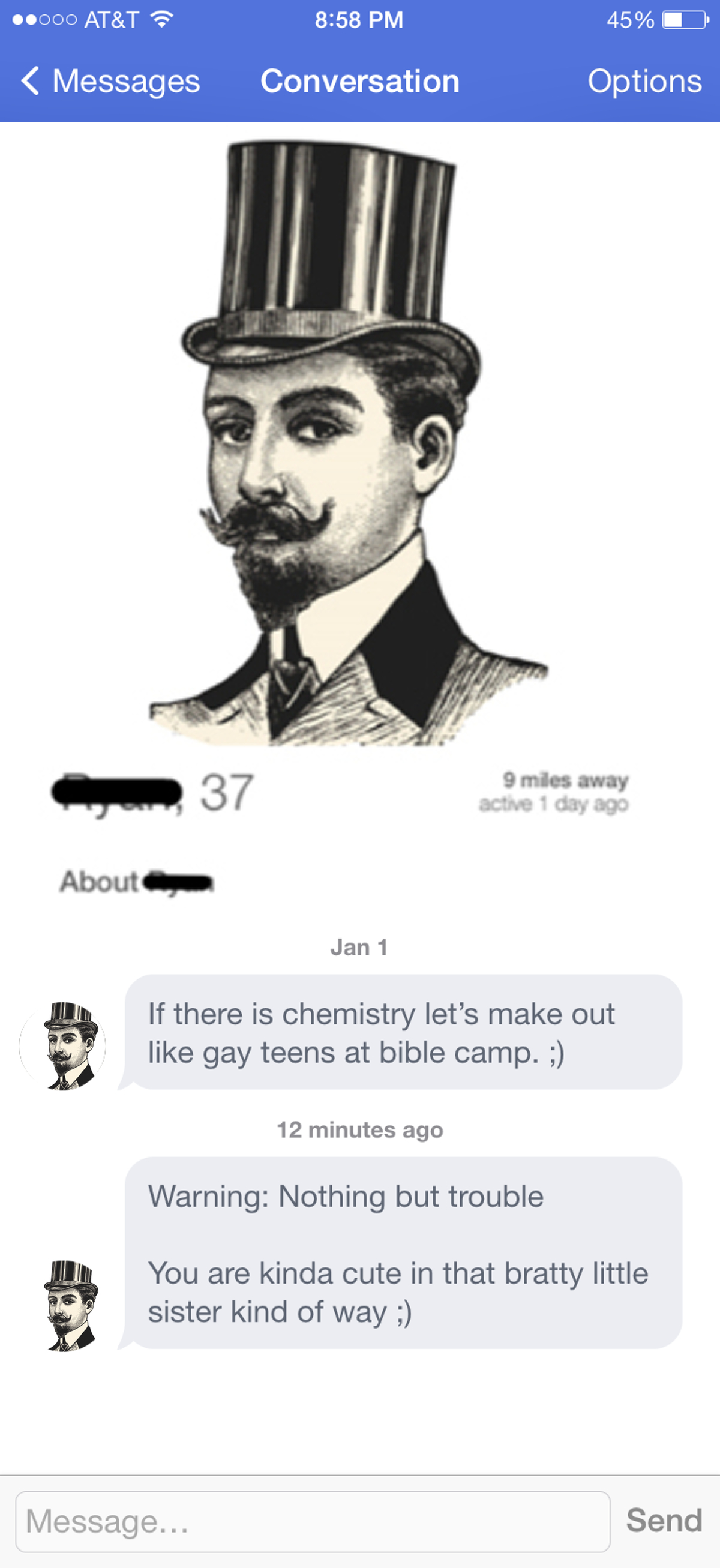
Task: Go back to Messages
Action: click(110, 81)
